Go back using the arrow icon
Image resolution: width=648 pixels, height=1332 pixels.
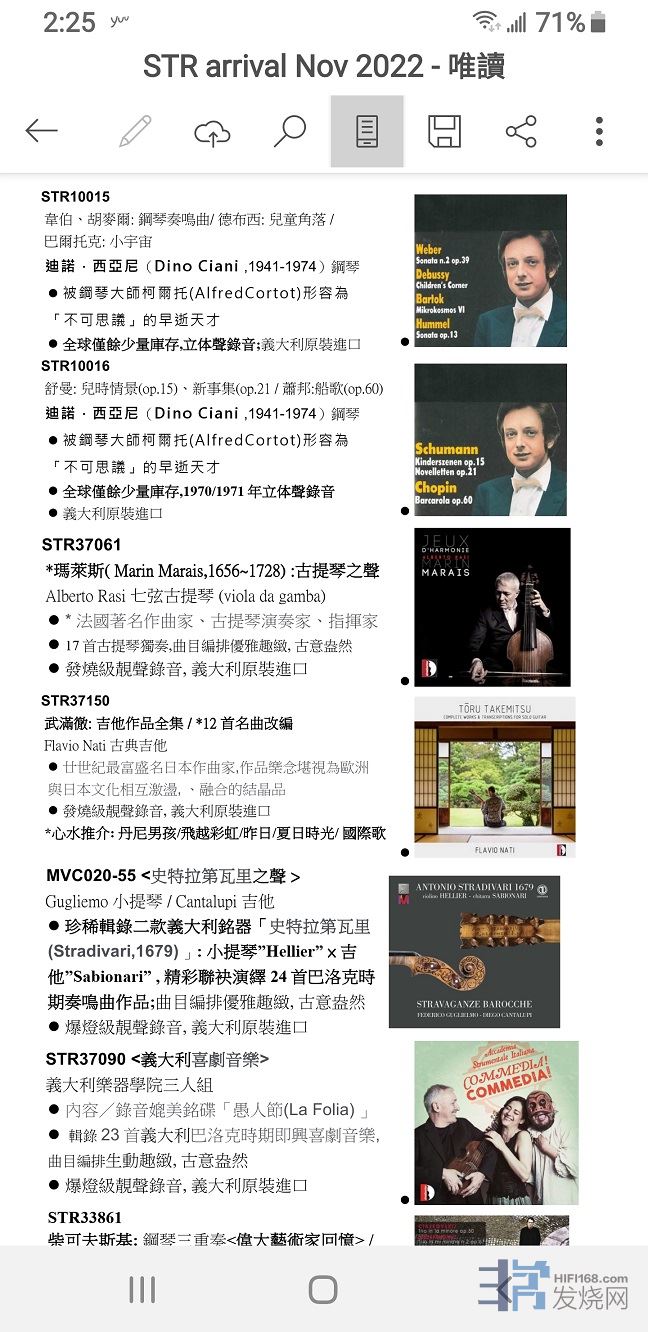tap(42, 131)
